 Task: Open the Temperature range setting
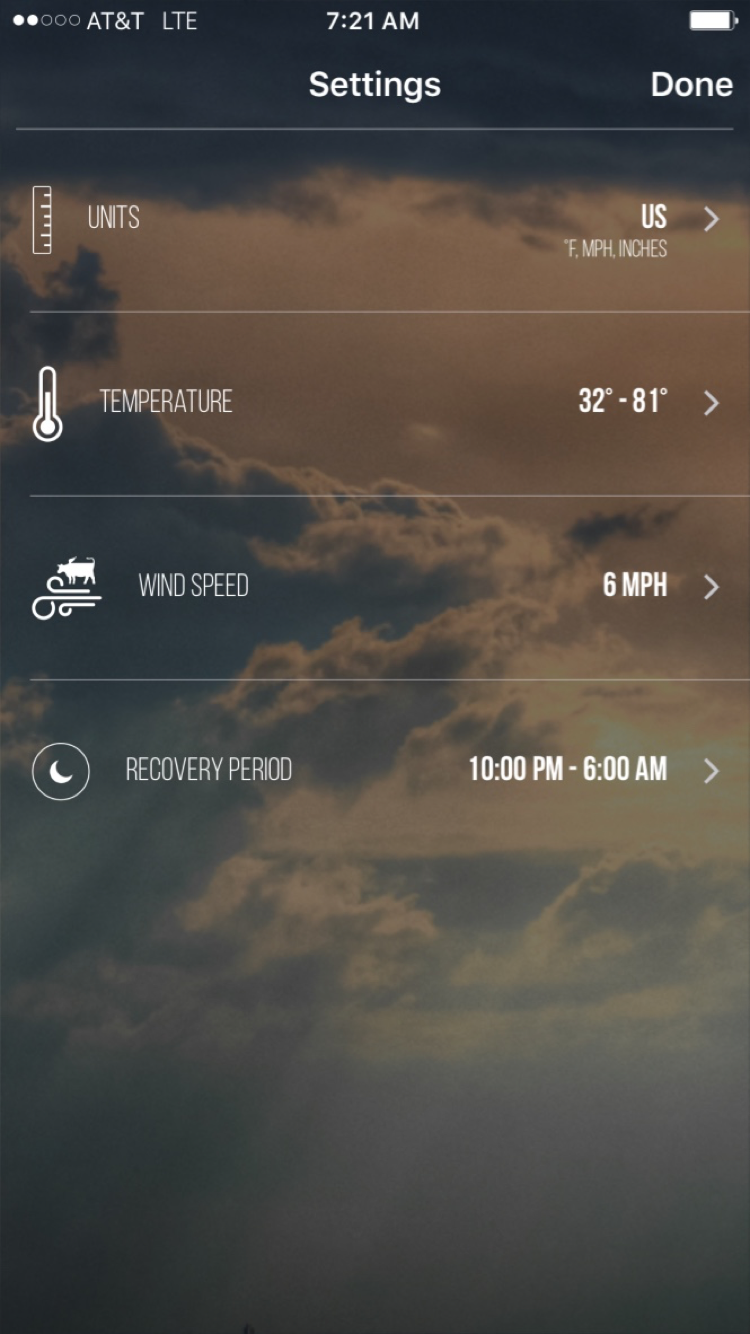pyautogui.click(x=375, y=404)
